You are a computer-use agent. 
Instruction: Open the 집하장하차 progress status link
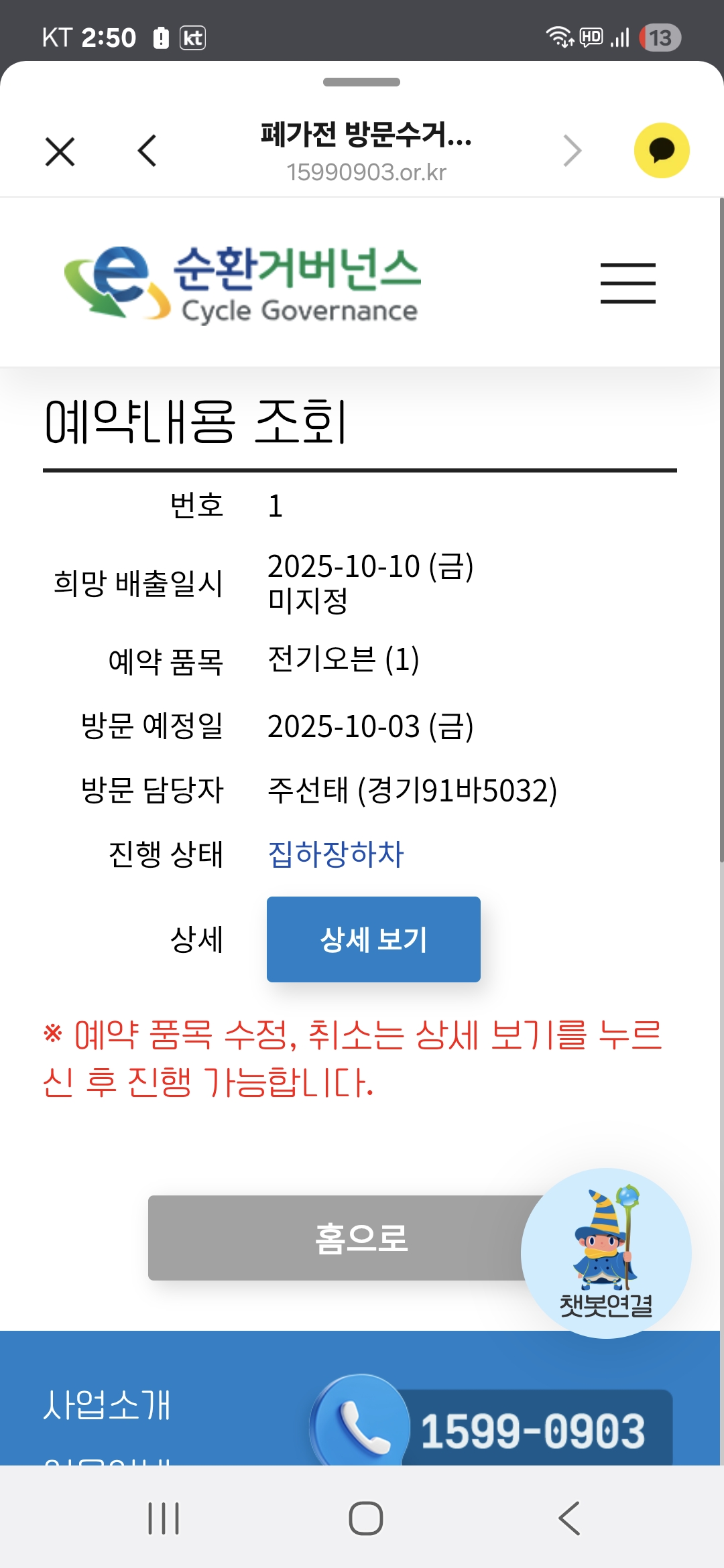coord(336,854)
